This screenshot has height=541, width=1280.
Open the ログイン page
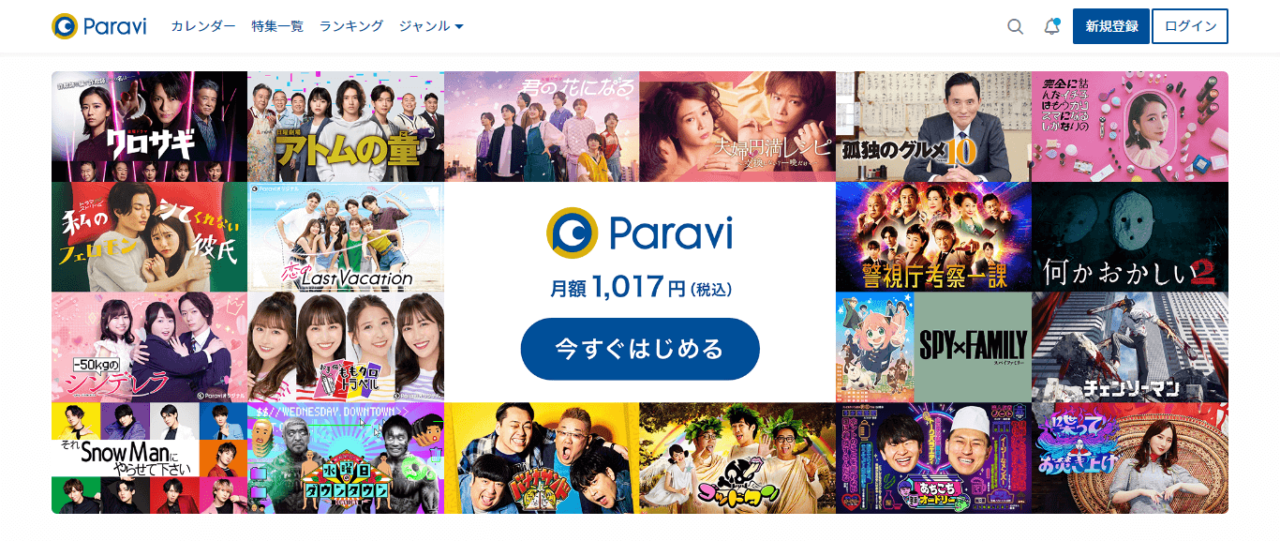(1190, 26)
